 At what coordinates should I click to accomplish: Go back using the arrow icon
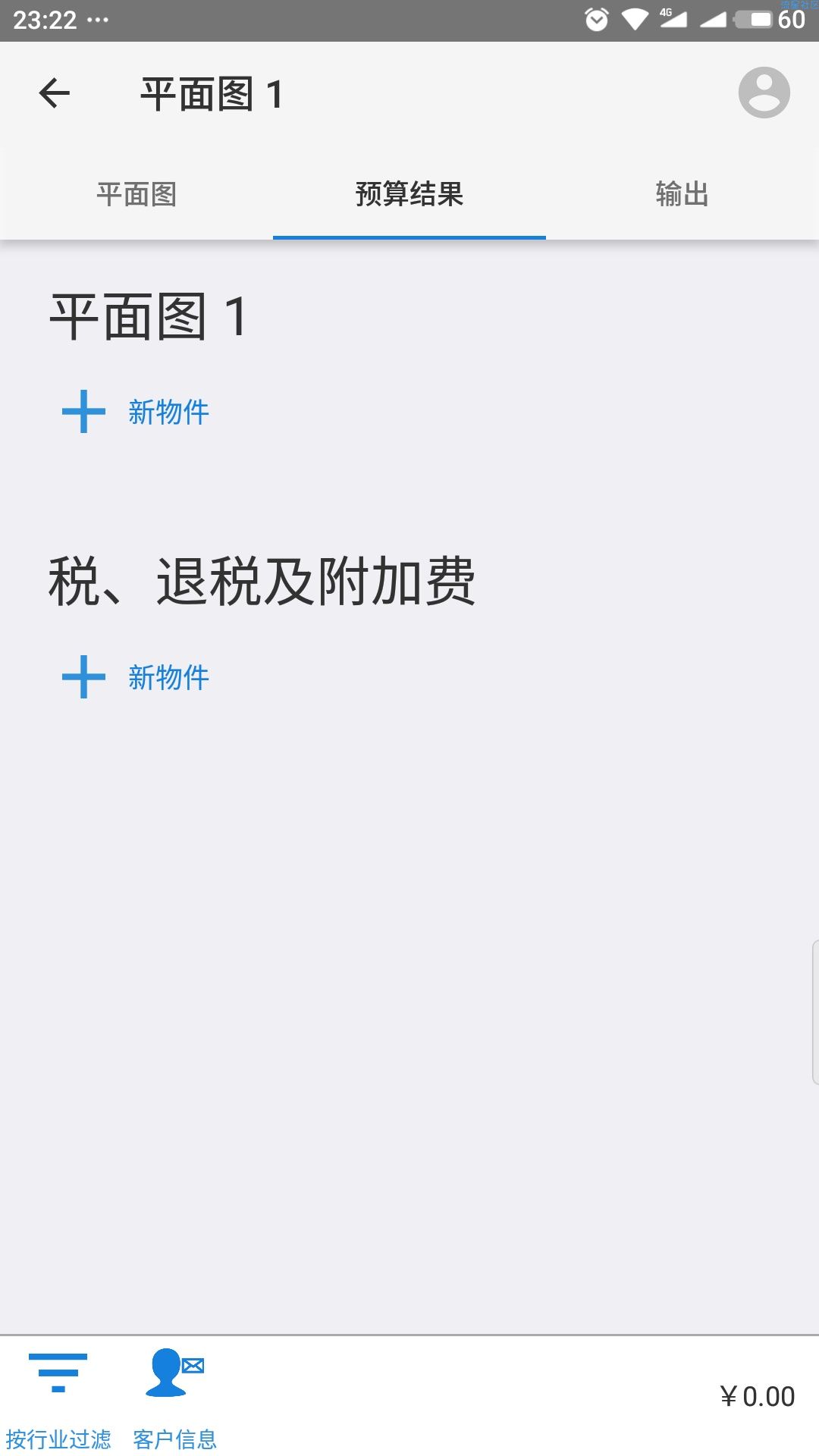pos(55,94)
